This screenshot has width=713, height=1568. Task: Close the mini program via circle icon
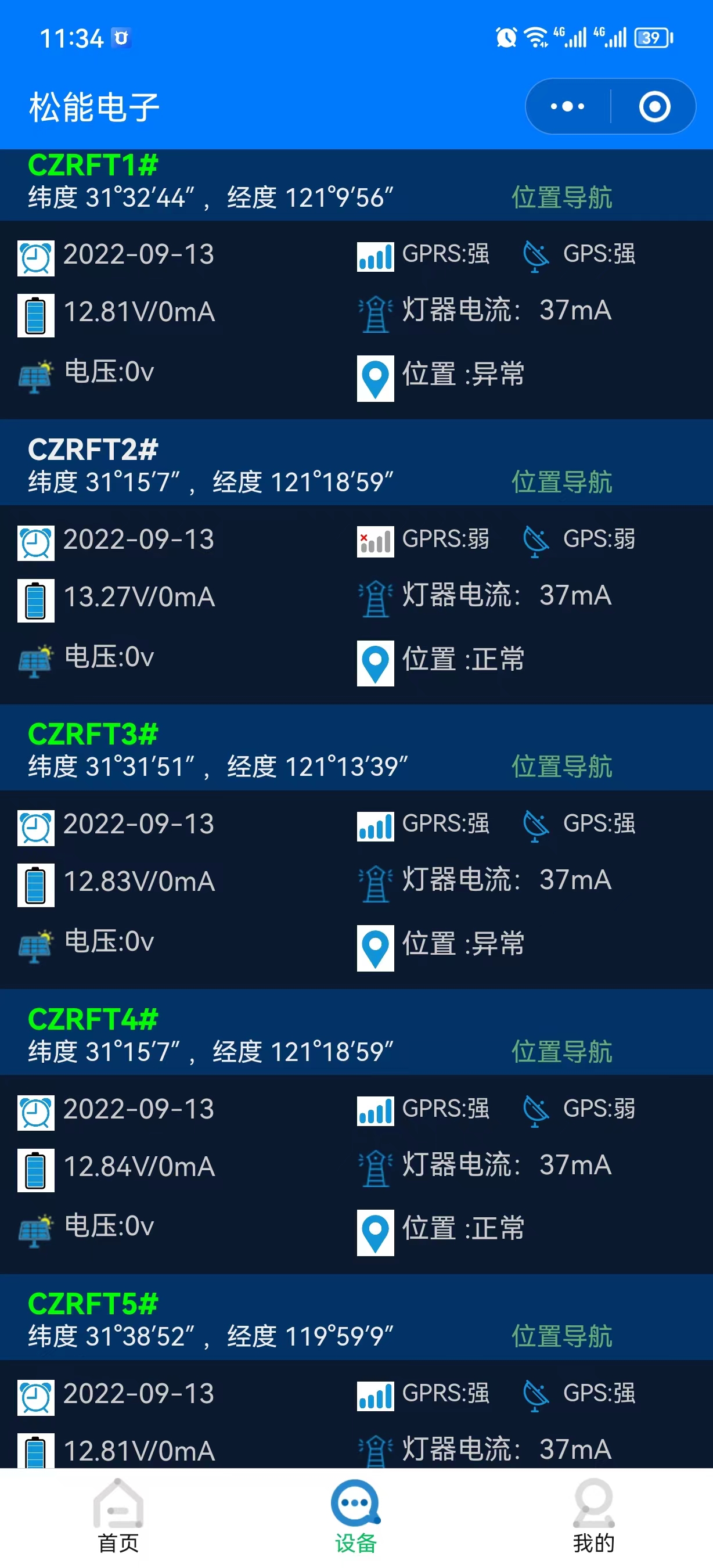tap(654, 106)
